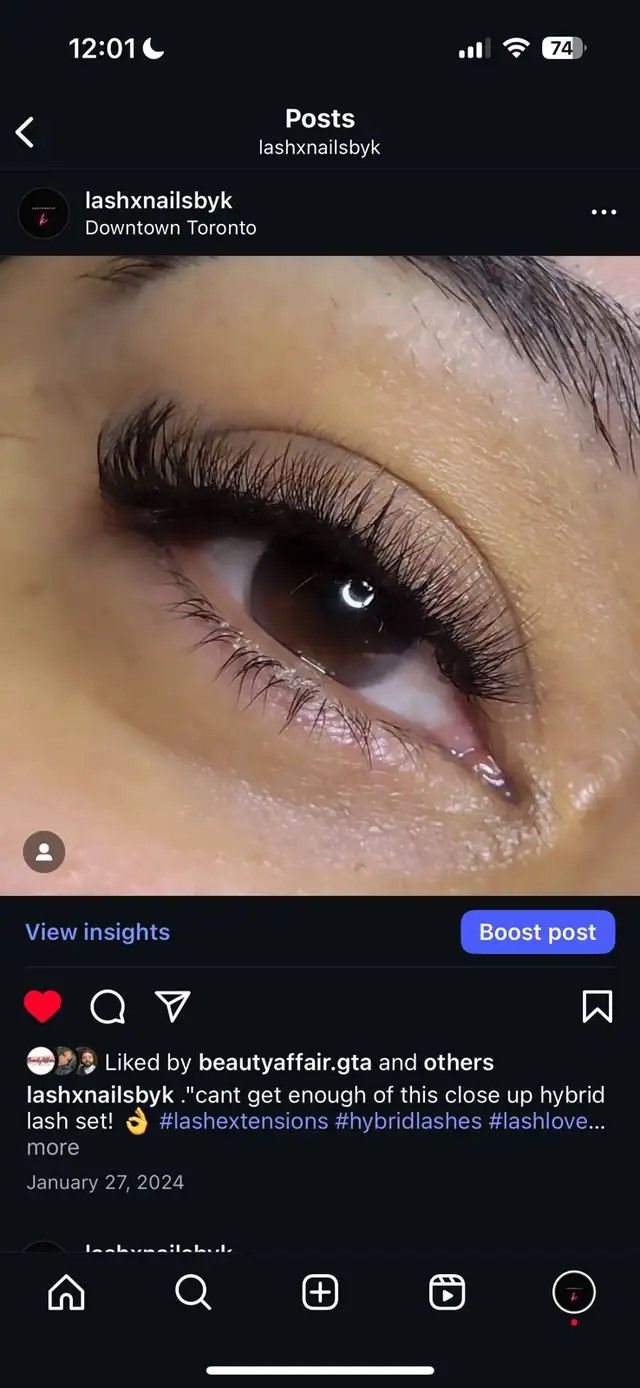Screen dimensions: 640x1388
Task: Show tagged people on the photo
Action: point(44,852)
